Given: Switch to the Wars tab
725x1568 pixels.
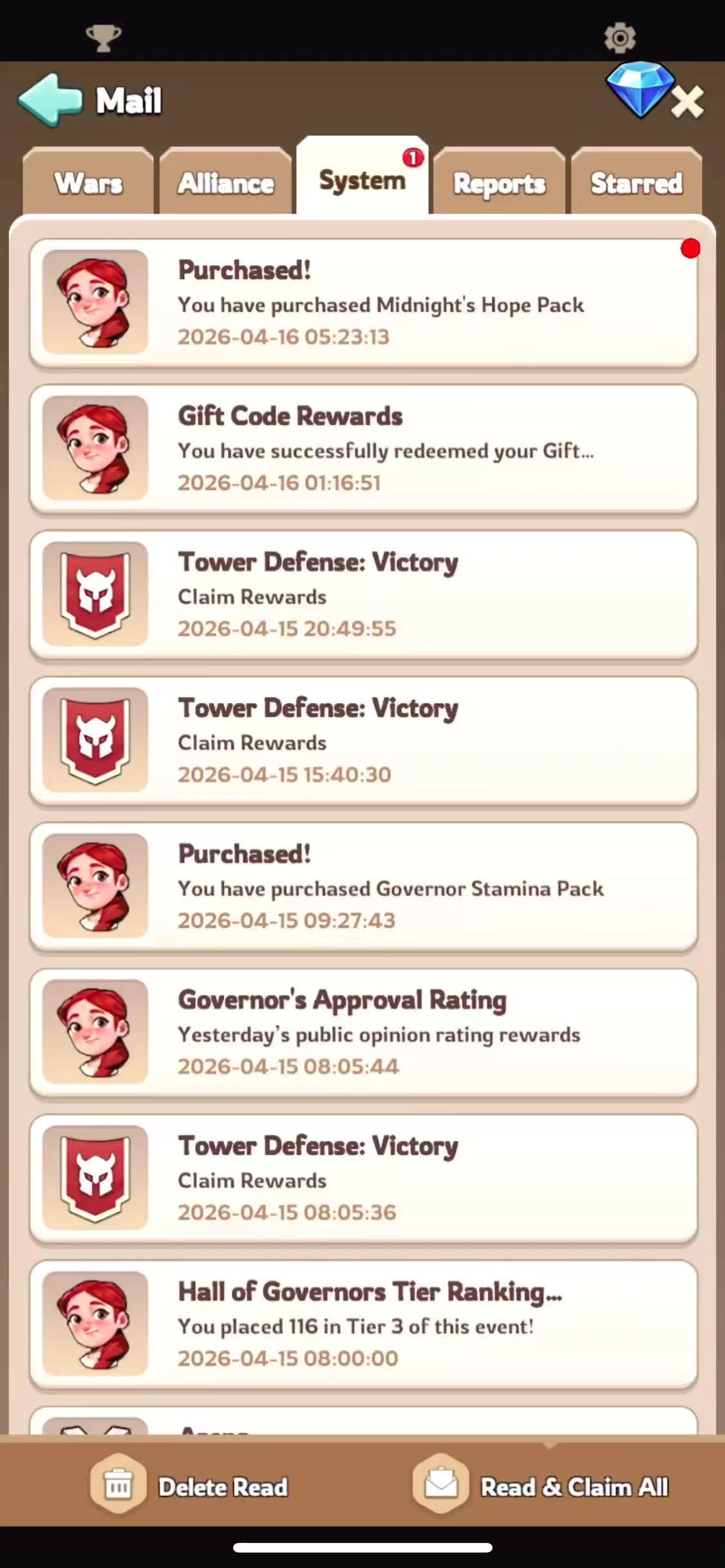Looking at the screenshot, I should point(88,183).
